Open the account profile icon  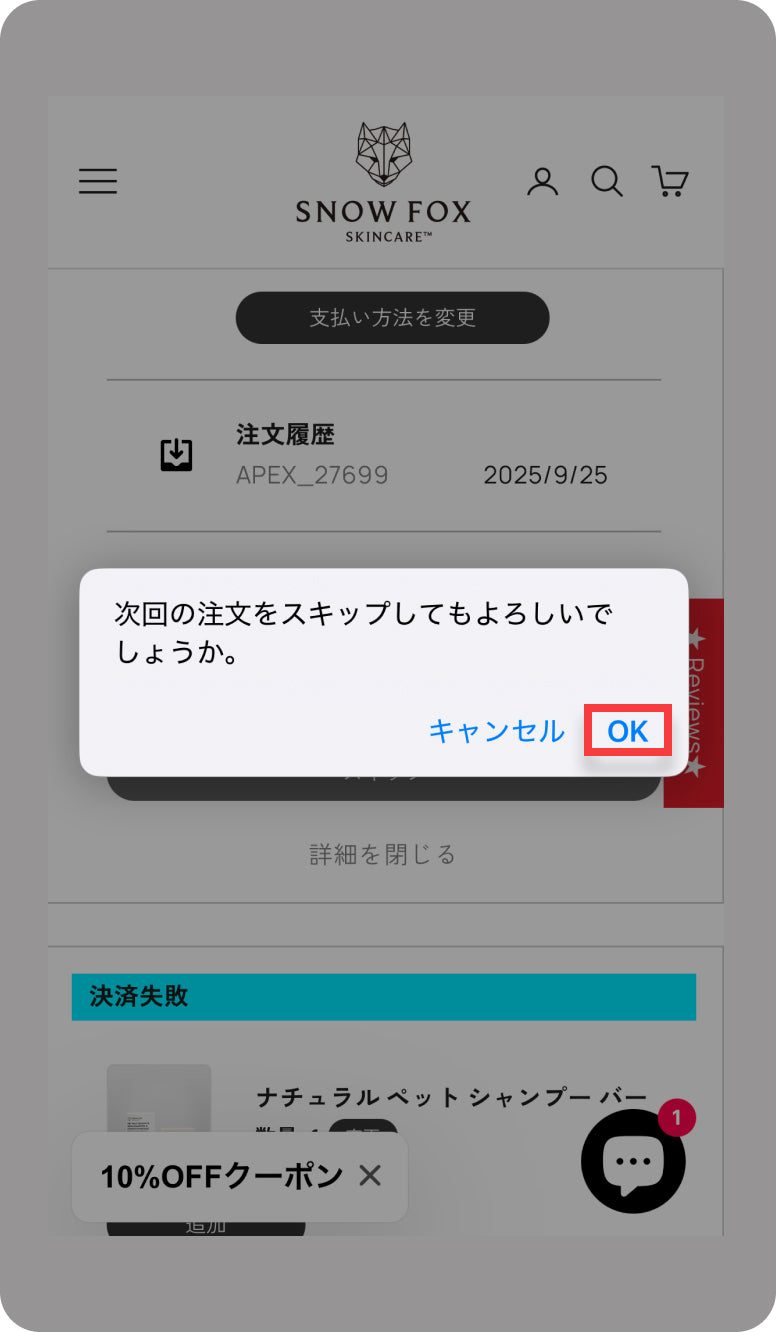[x=542, y=181]
